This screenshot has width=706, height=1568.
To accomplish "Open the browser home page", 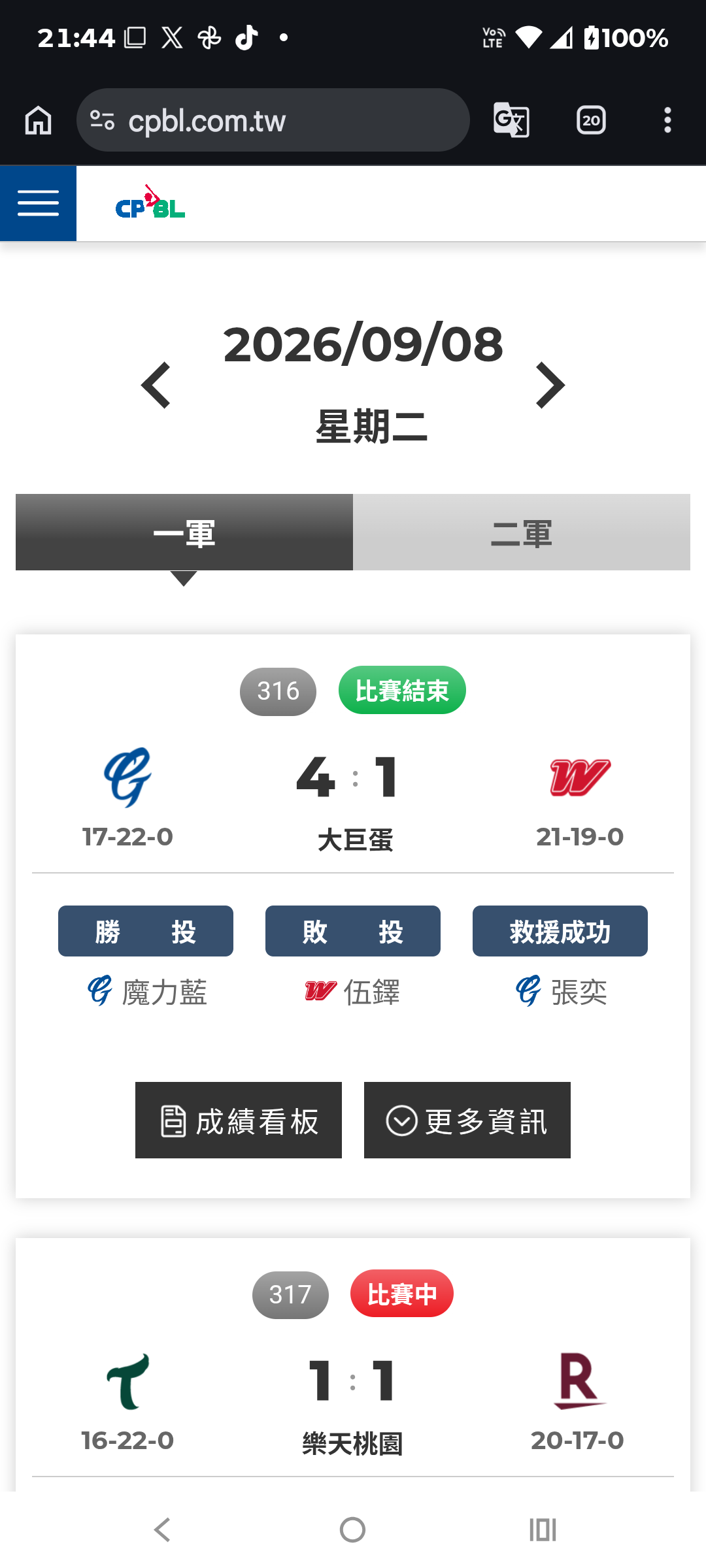I will tap(38, 120).
